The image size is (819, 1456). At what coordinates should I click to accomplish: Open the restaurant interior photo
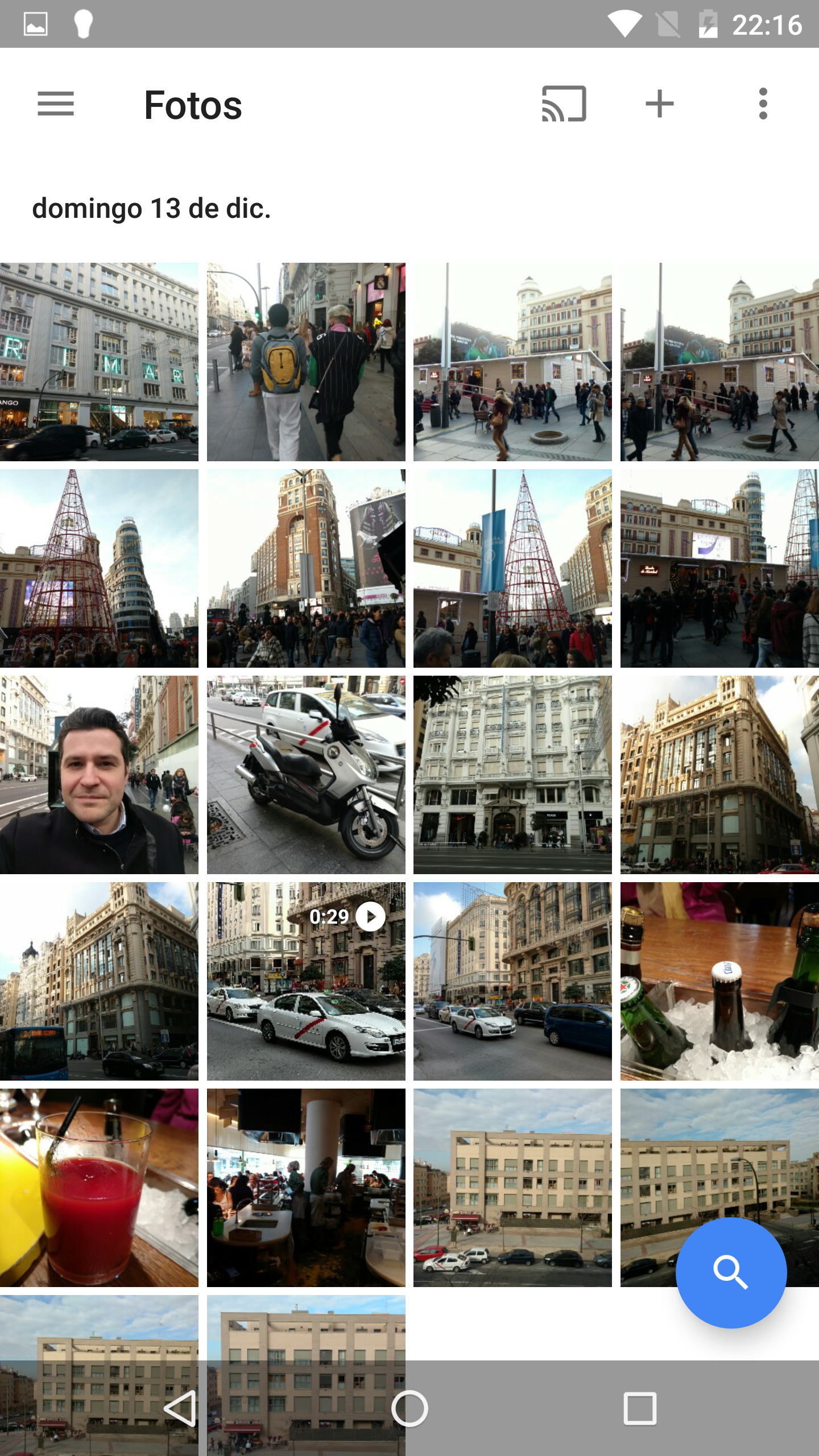tap(306, 1188)
